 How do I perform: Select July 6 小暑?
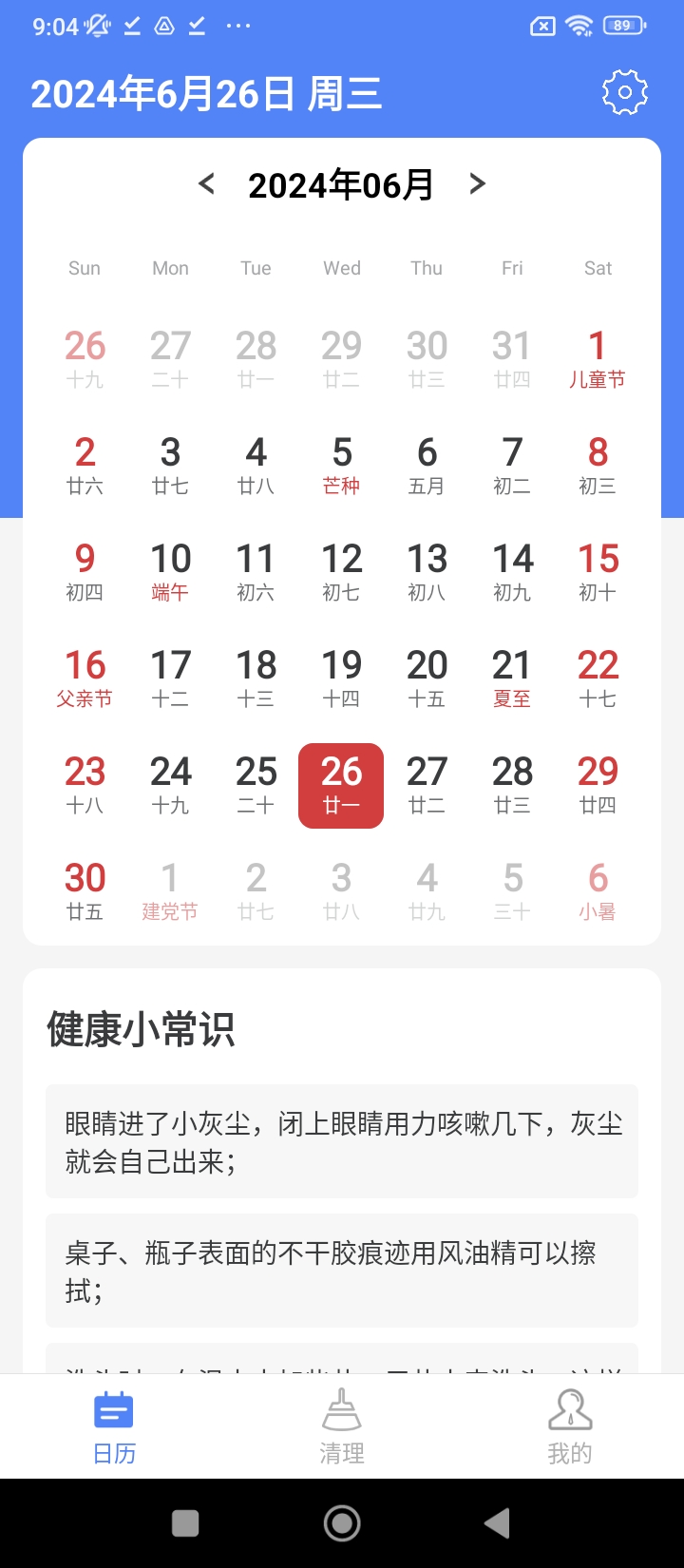coord(598,890)
